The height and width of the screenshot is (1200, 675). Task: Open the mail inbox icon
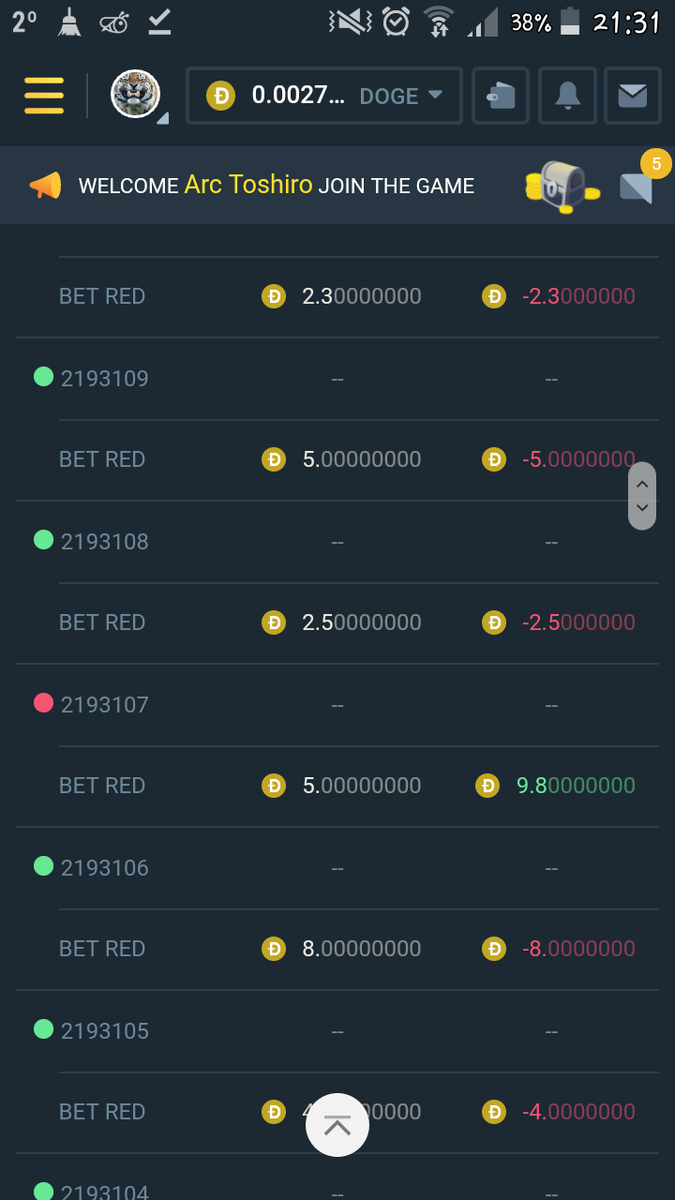pos(632,96)
